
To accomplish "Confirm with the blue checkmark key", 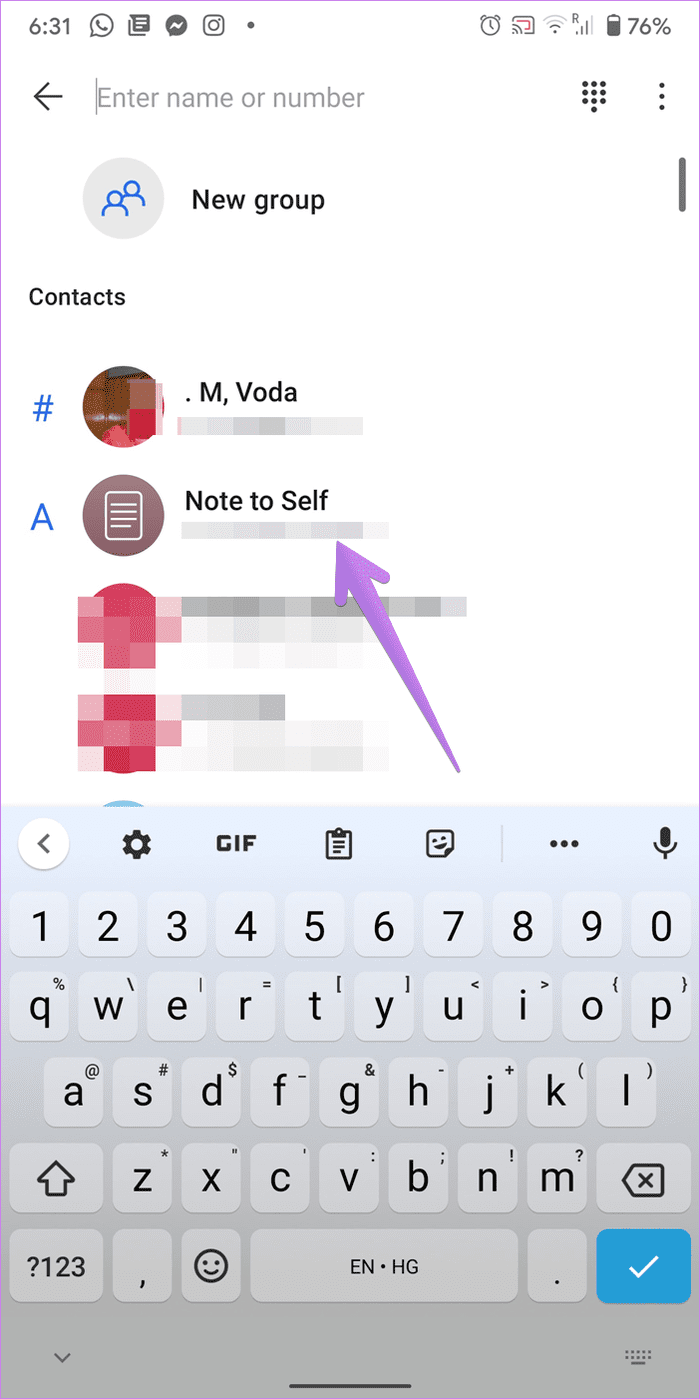I will pyautogui.click(x=643, y=1265).
